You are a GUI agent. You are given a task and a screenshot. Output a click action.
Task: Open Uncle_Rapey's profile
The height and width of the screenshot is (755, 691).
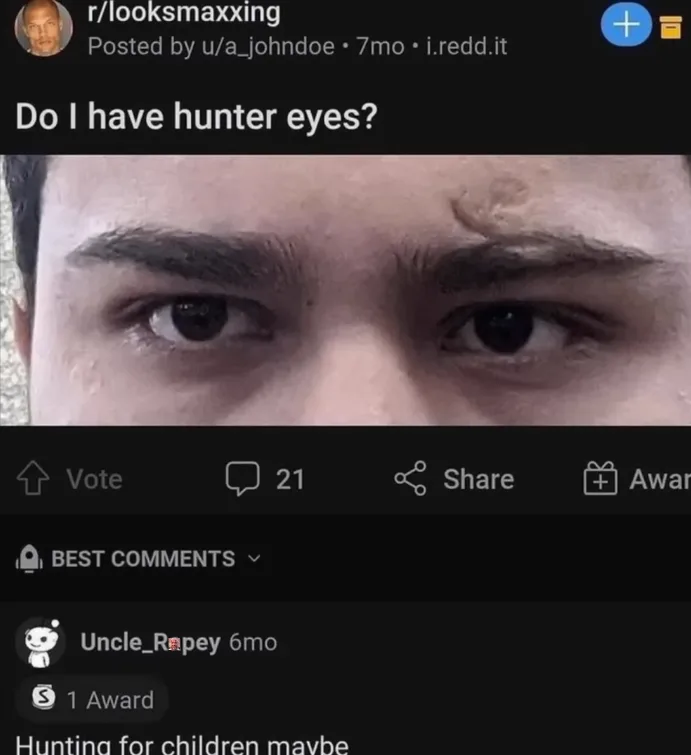(150, 642)
